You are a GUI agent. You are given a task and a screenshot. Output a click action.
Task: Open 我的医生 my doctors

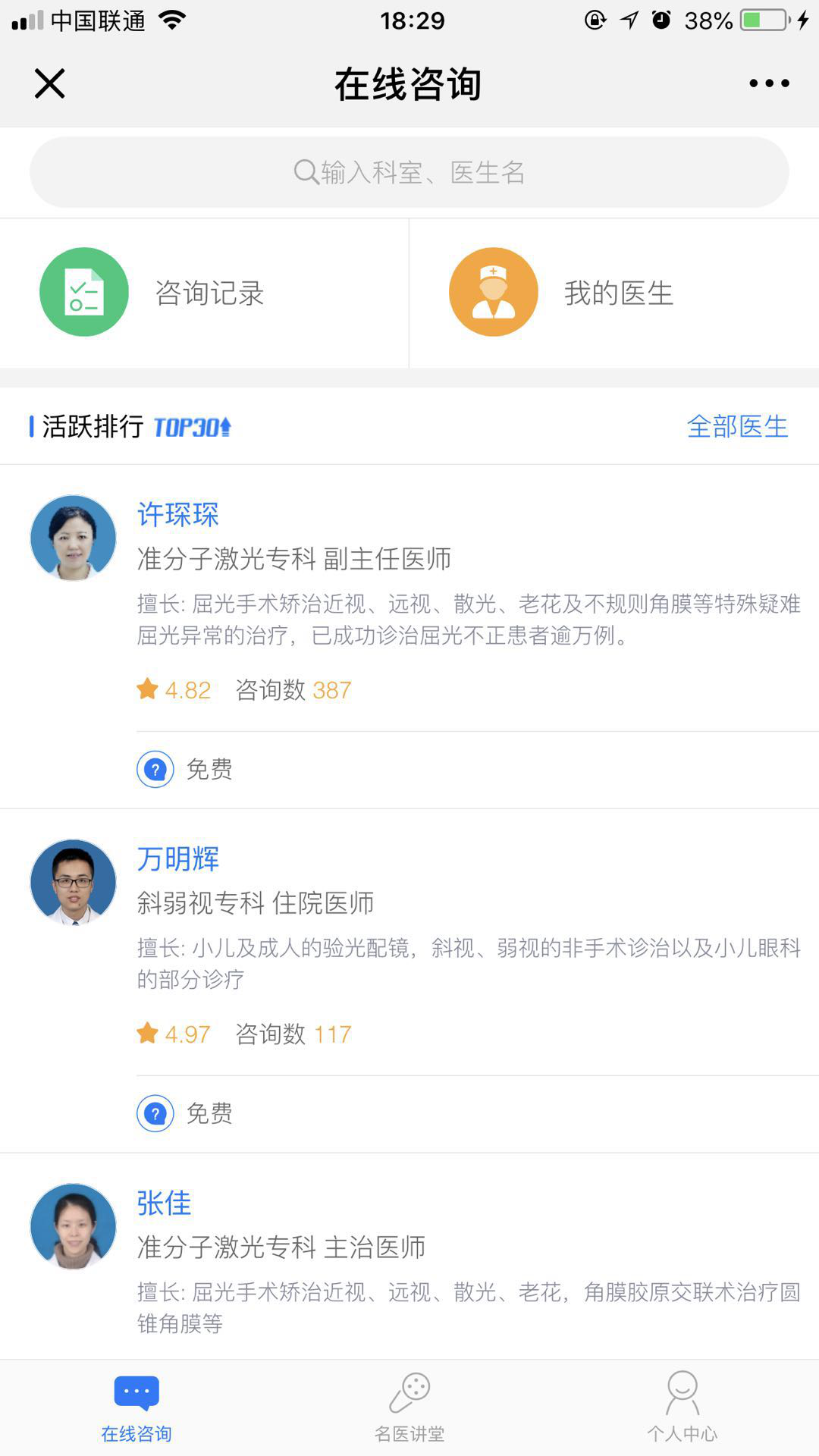pyautogui.click(x=561, y=293)
